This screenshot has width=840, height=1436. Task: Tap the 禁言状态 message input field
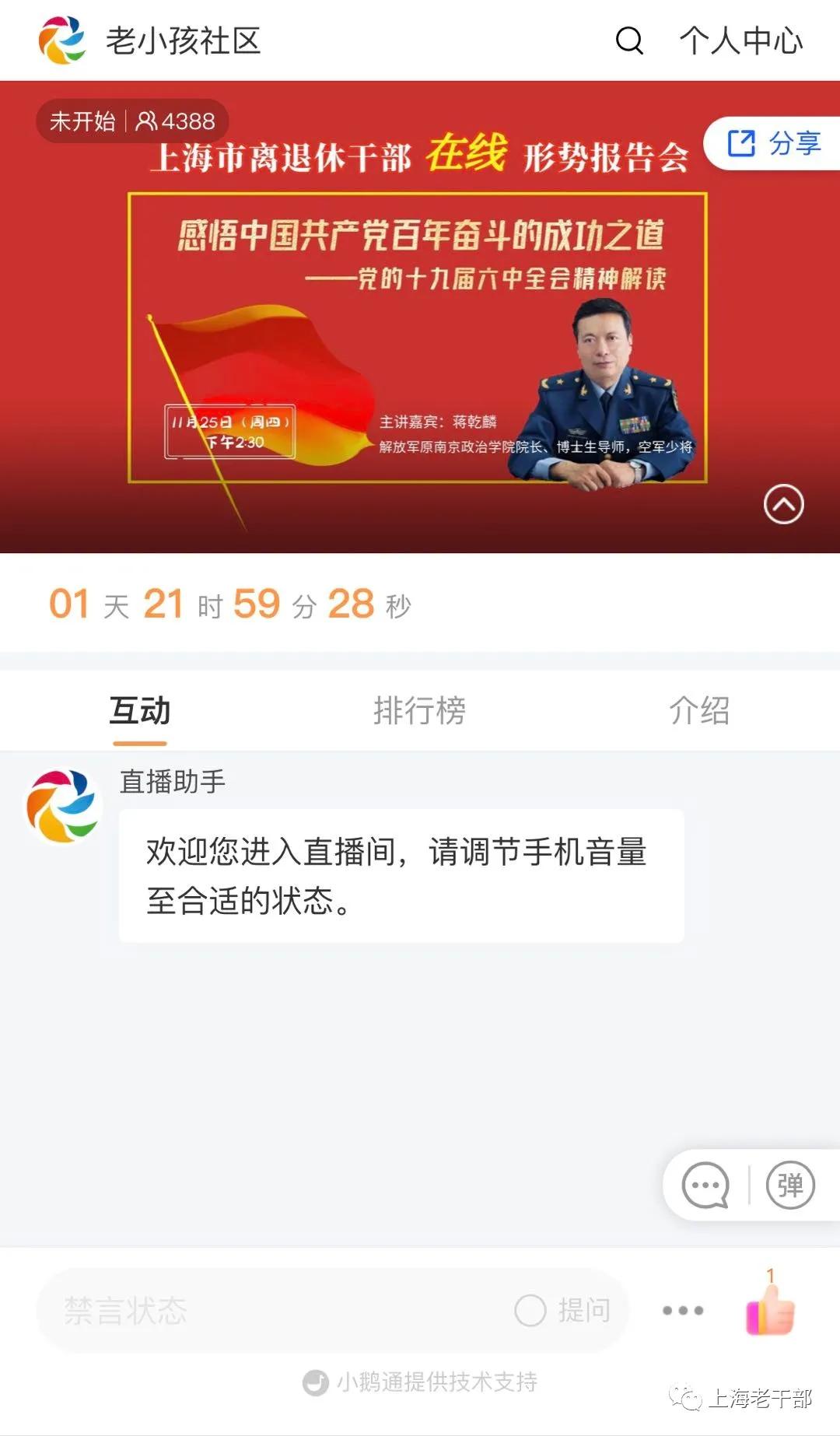(x=264, y=1311)
